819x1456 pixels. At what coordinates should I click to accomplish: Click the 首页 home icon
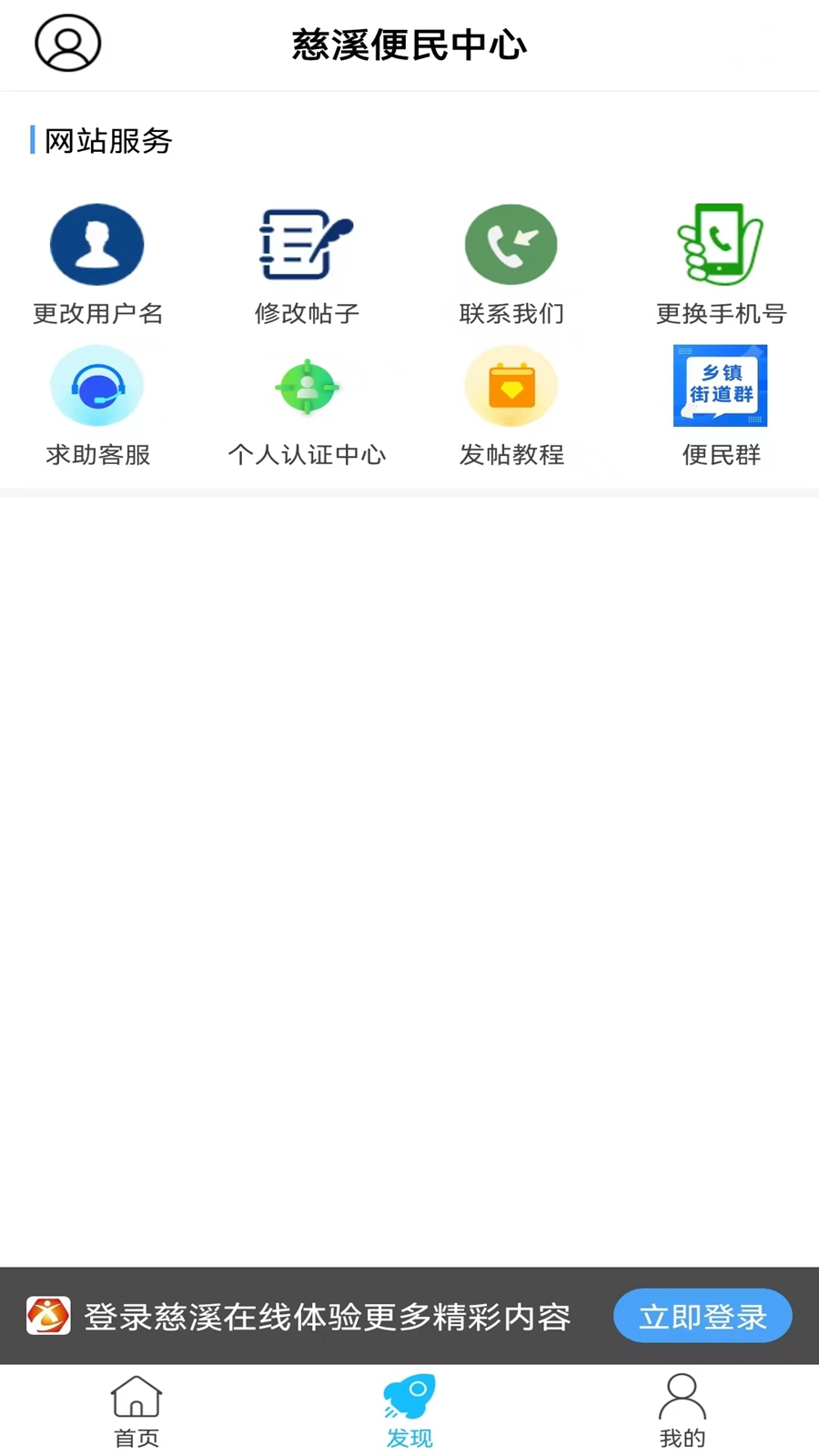click(135, 1400)
